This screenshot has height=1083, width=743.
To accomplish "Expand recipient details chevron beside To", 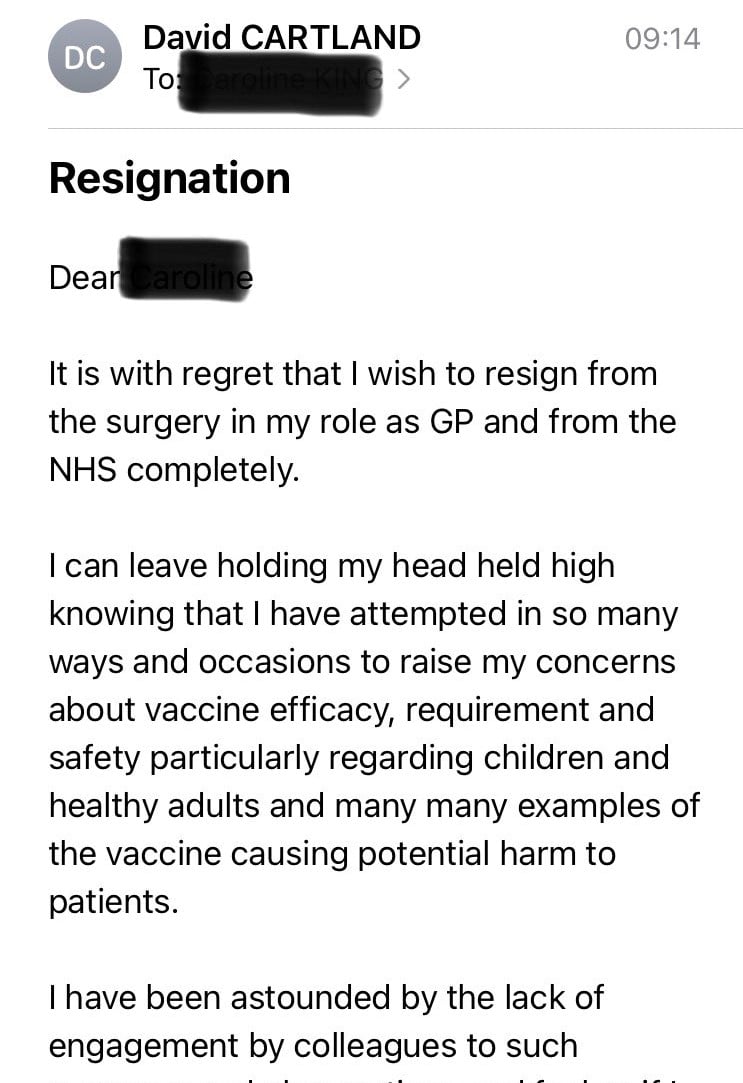I will pyautogui.click(x=404, y=79).
